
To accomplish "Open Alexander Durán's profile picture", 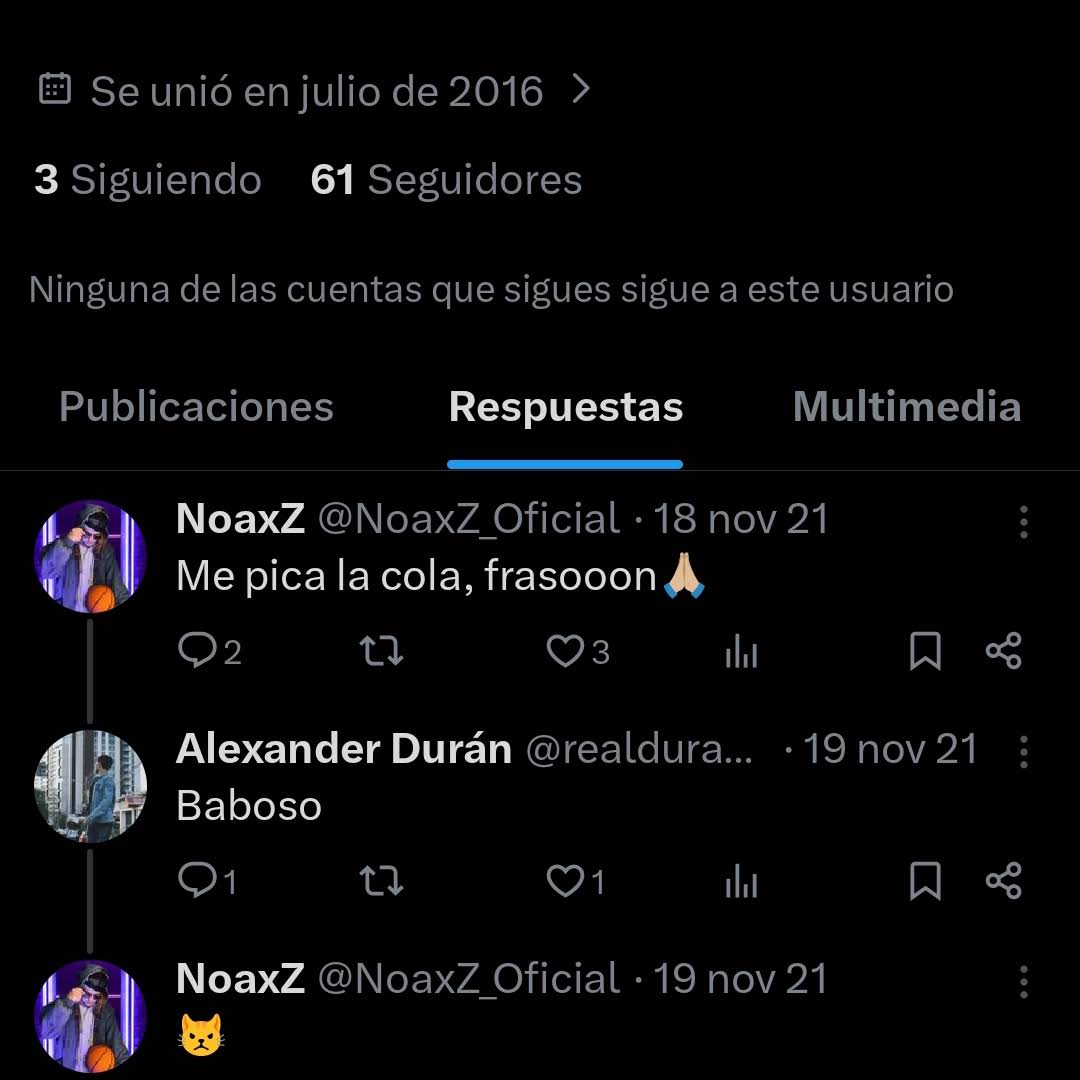I will coord(90,786).
